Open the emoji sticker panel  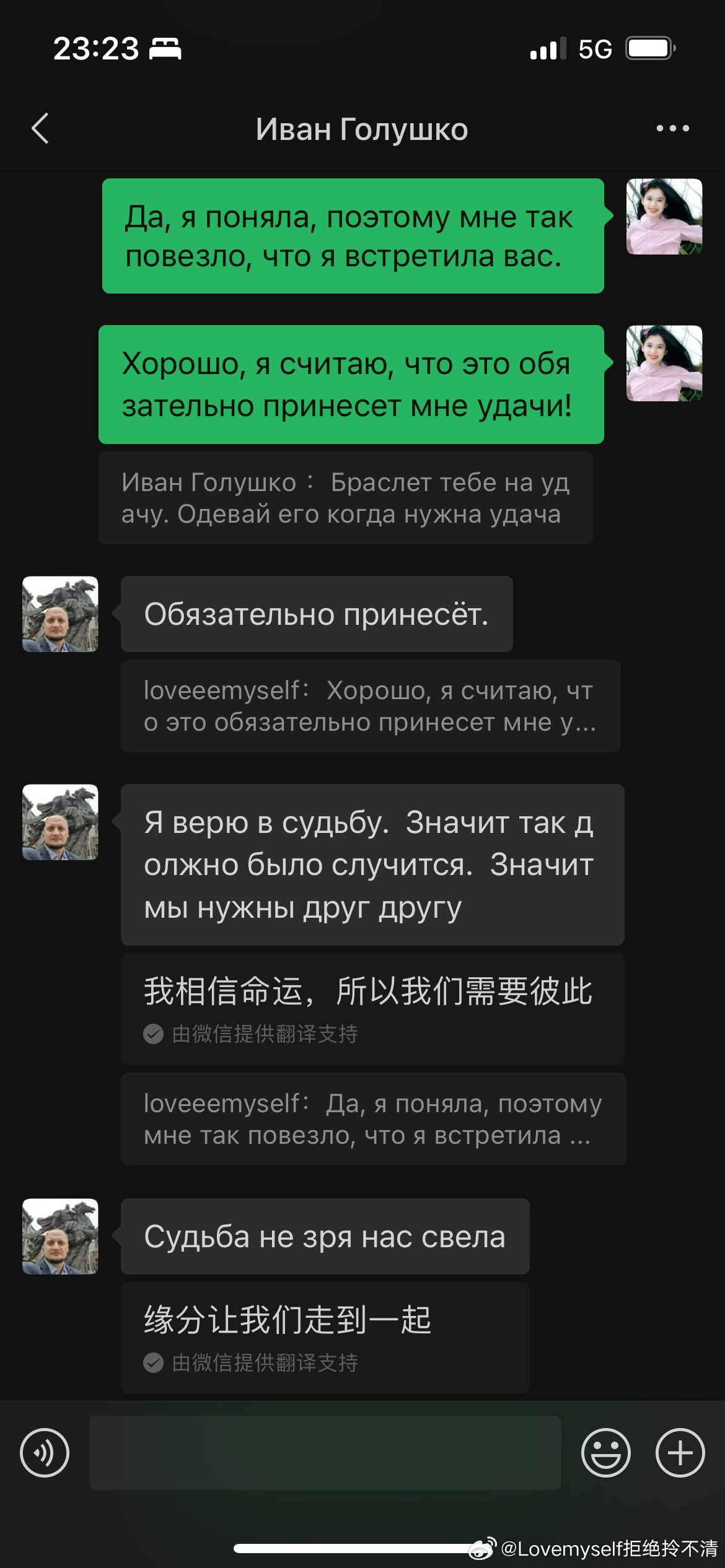coord(605,1453)
